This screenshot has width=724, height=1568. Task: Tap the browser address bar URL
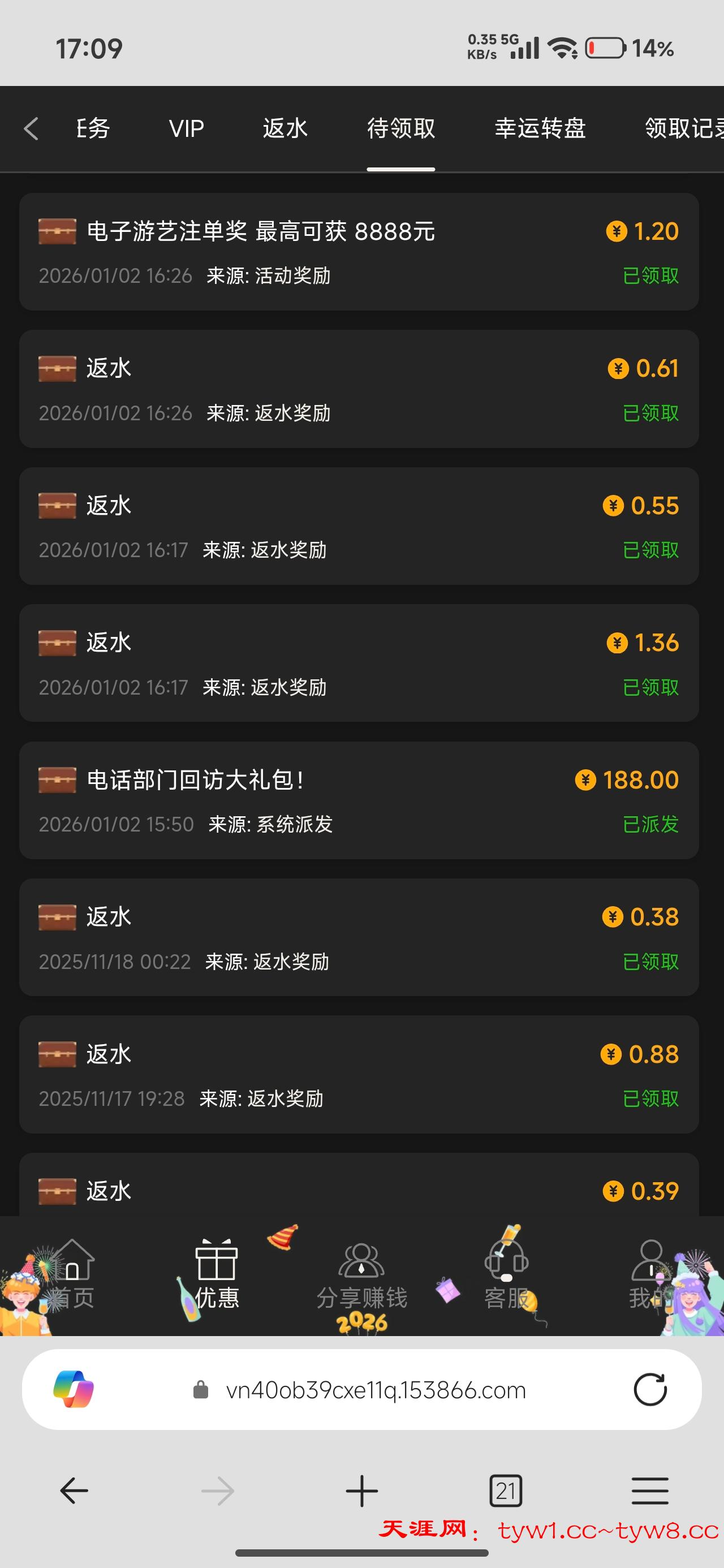(x=376, y=1390)
